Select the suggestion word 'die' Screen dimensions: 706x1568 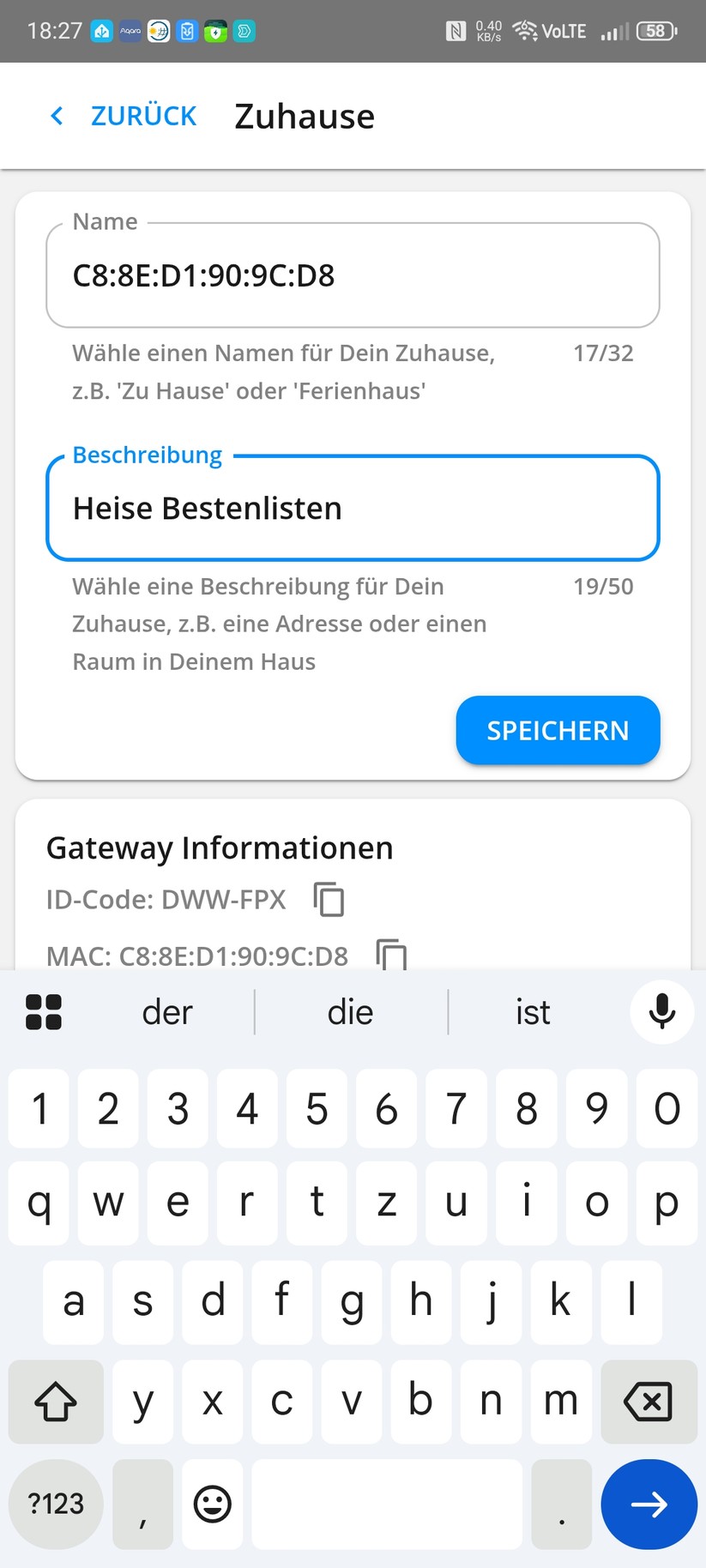point(350,1012)
